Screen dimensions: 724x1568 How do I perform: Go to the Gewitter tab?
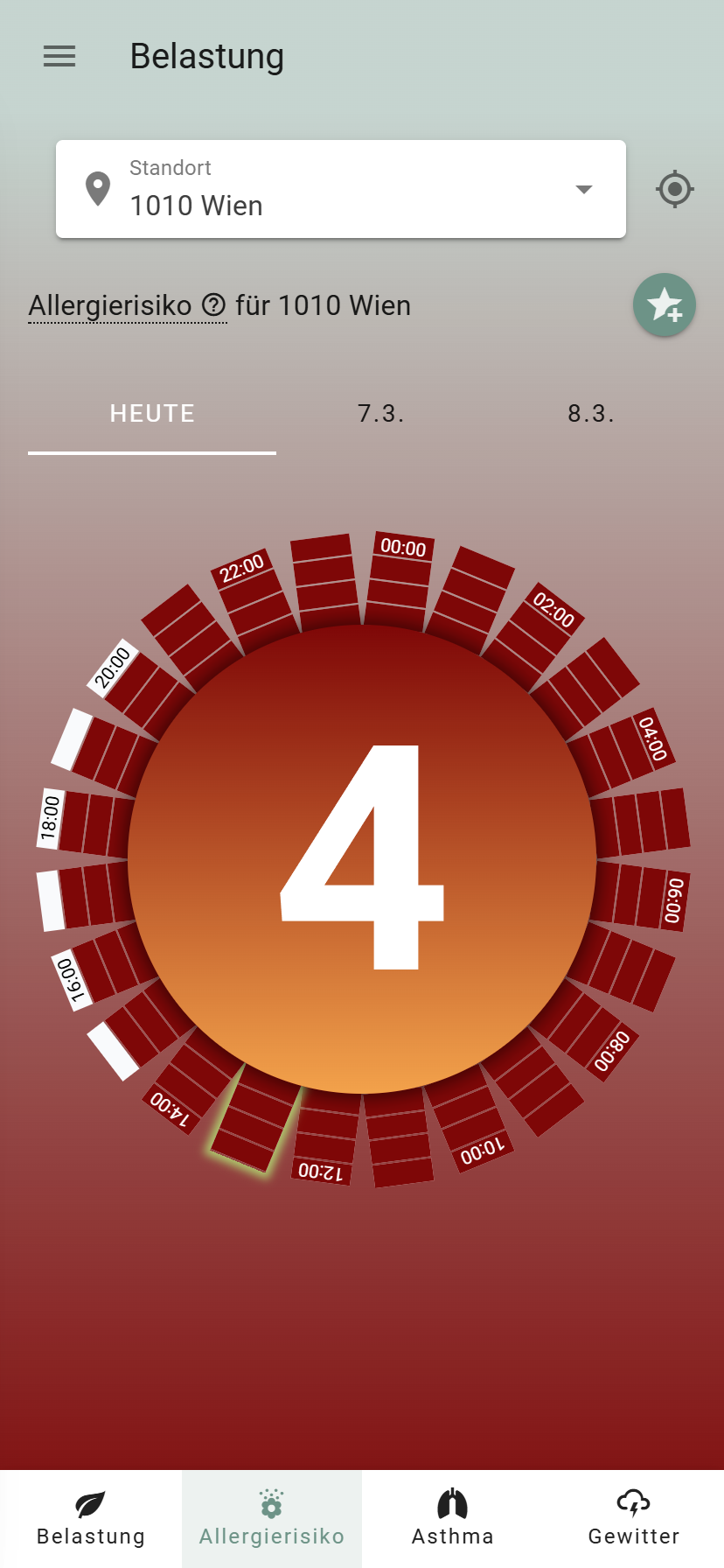pyautogui.click(x=634, y=1519)
